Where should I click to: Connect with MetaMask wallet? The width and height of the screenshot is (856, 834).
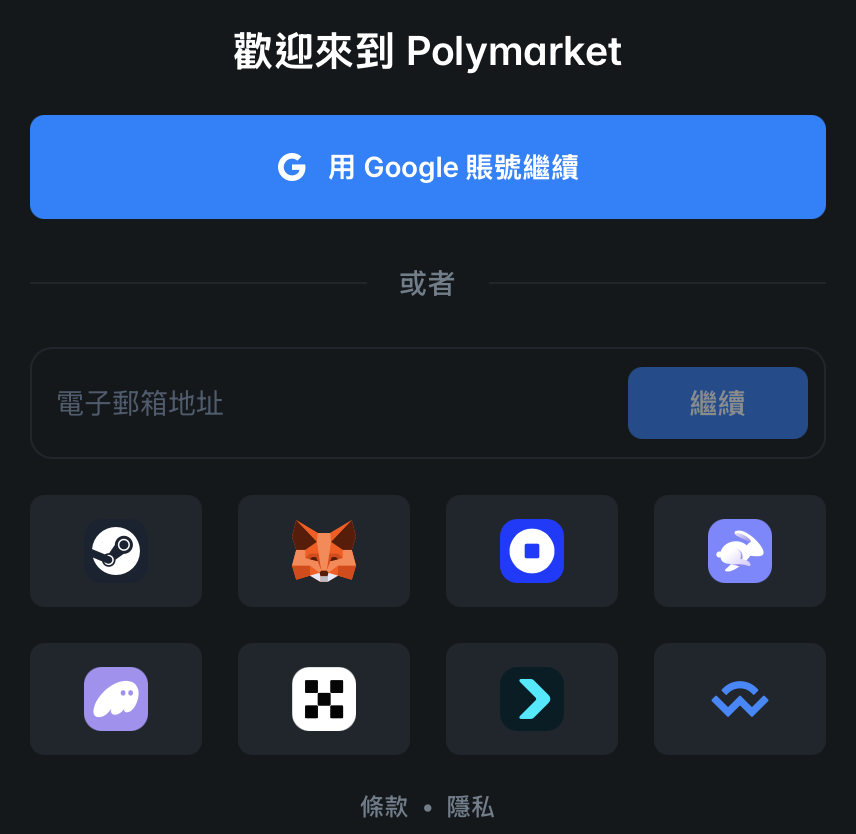[324, 551]
